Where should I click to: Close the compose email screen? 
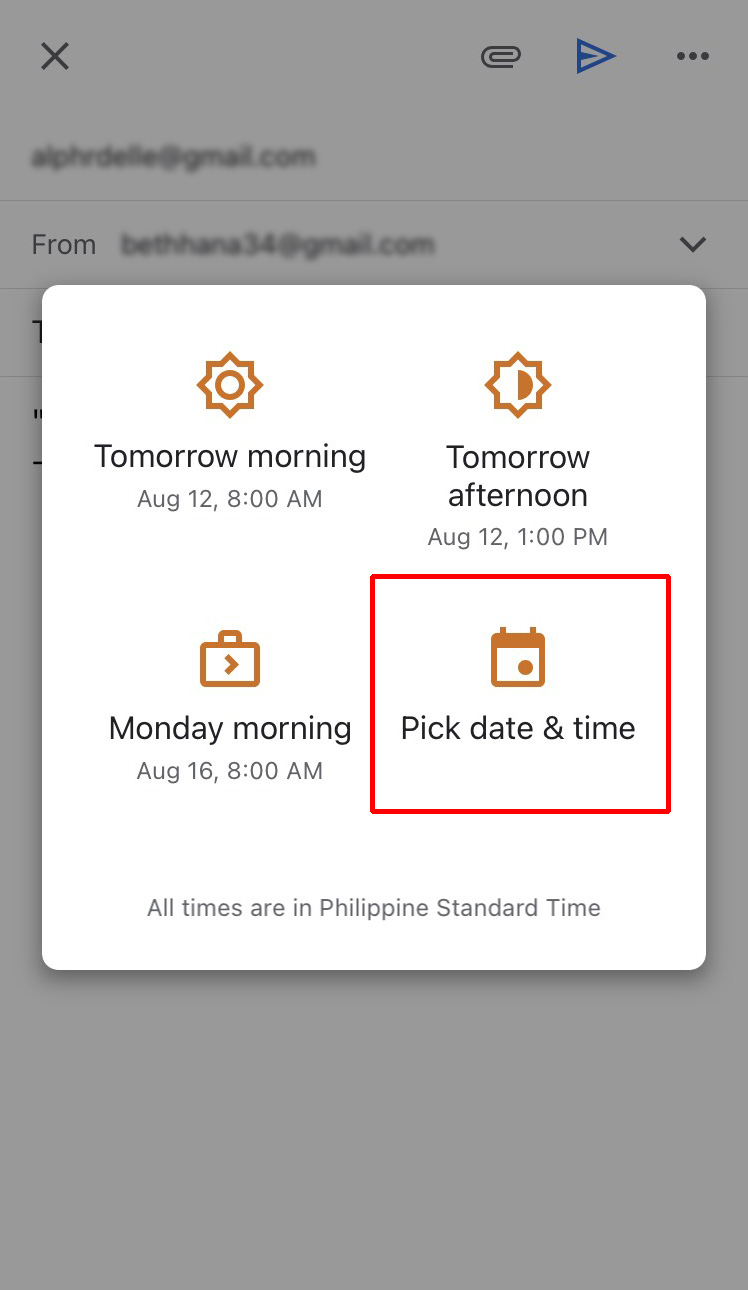click(x=55, y=56)
